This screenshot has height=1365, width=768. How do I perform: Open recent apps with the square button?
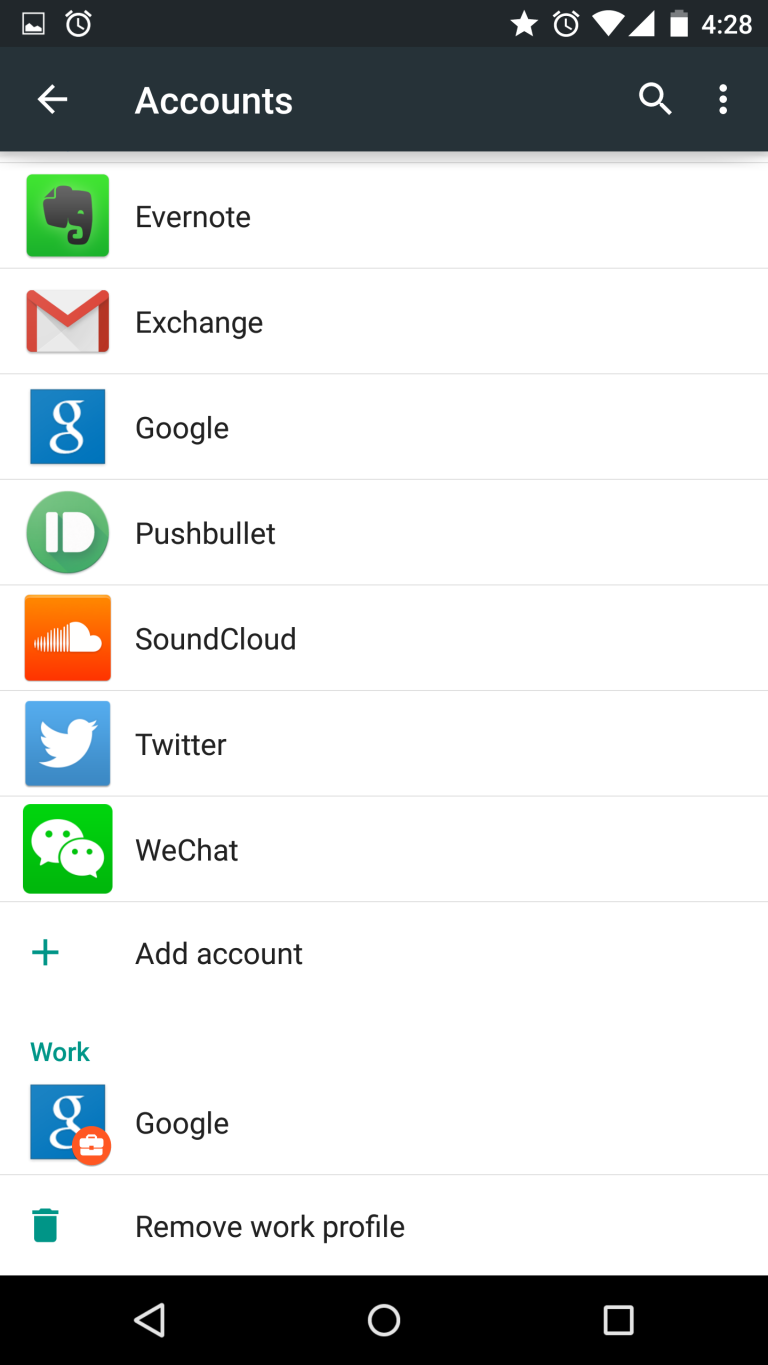point(618,1319)
